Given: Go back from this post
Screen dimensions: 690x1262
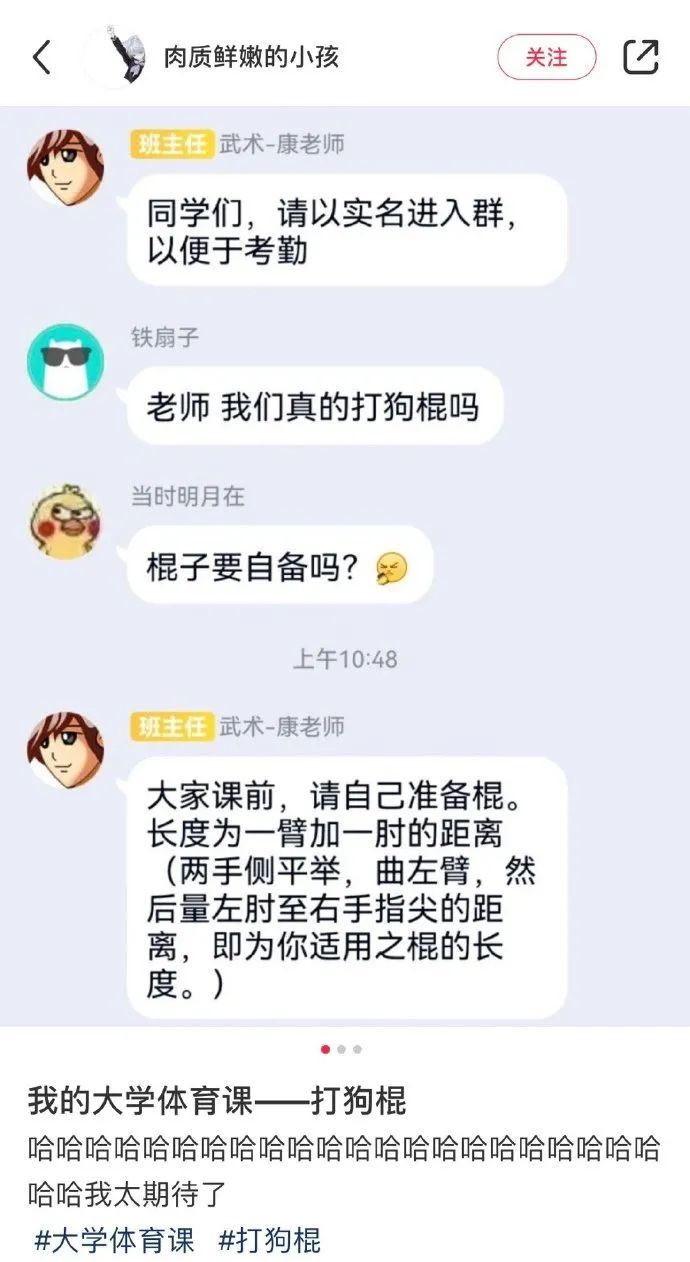Looking at the screenshot, I should 41,57.
